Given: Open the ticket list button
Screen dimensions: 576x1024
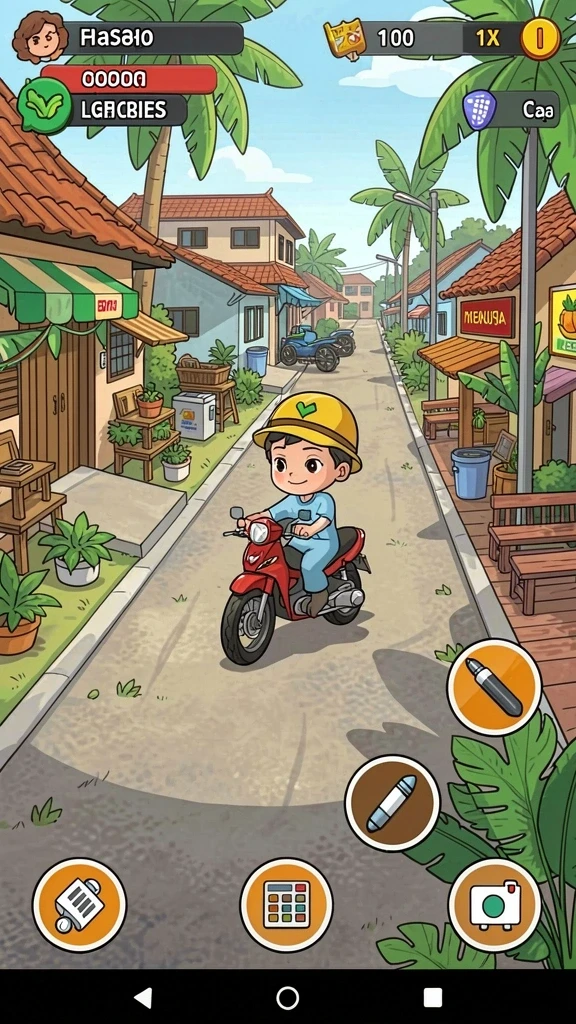Looking at the screenshot, I should pos(79,905).
